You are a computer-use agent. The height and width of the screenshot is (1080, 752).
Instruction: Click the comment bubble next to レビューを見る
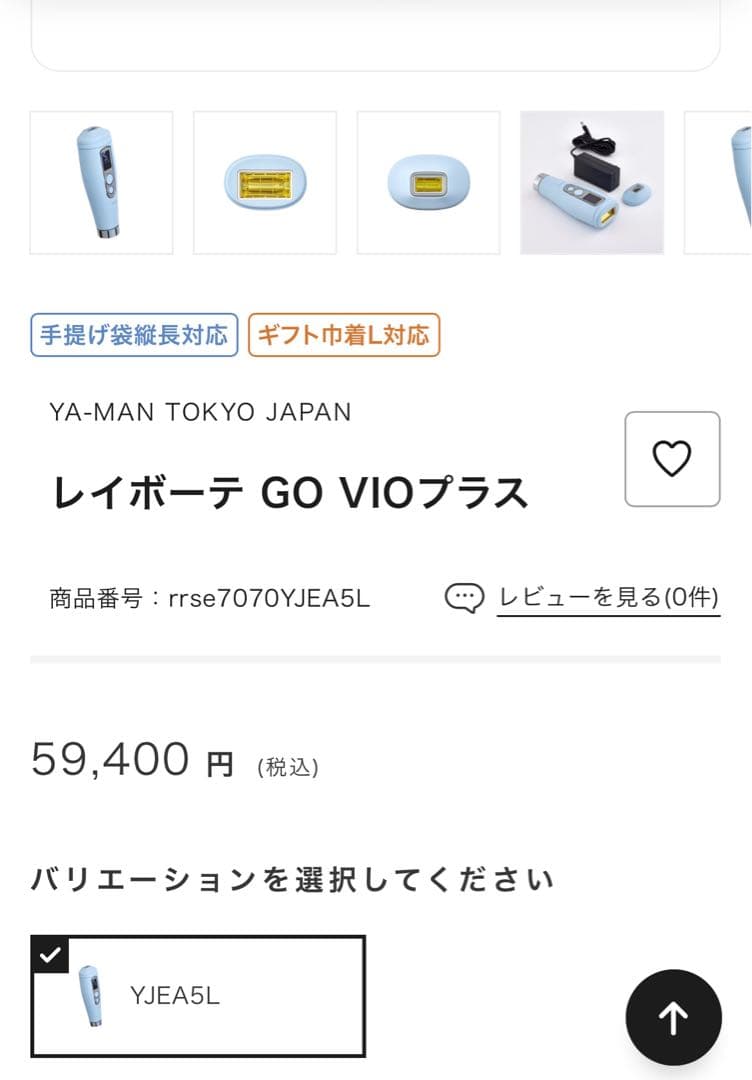(x=463, y=598)
